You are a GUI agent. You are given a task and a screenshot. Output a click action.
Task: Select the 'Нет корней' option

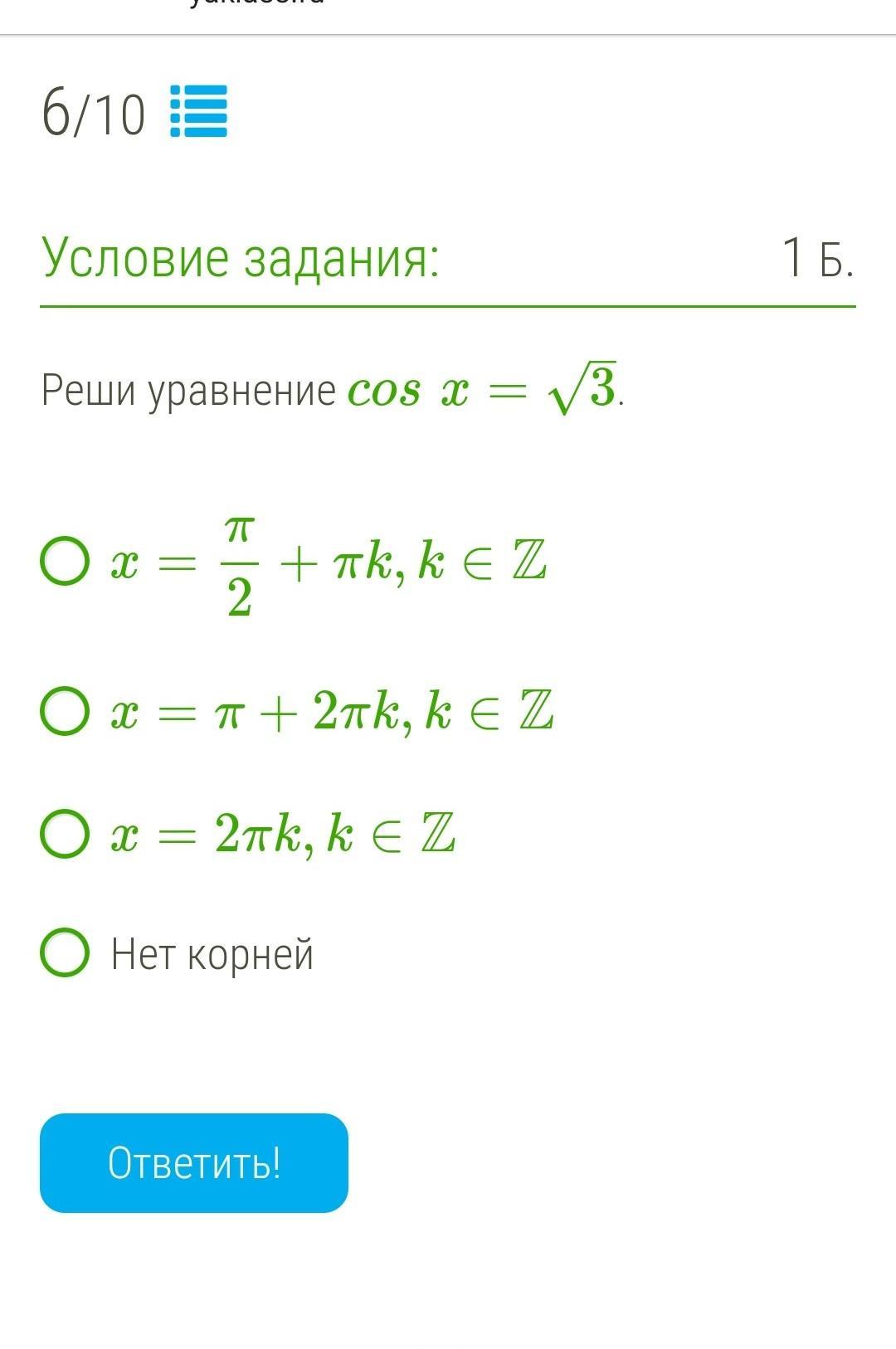click(x=65, y=952)
